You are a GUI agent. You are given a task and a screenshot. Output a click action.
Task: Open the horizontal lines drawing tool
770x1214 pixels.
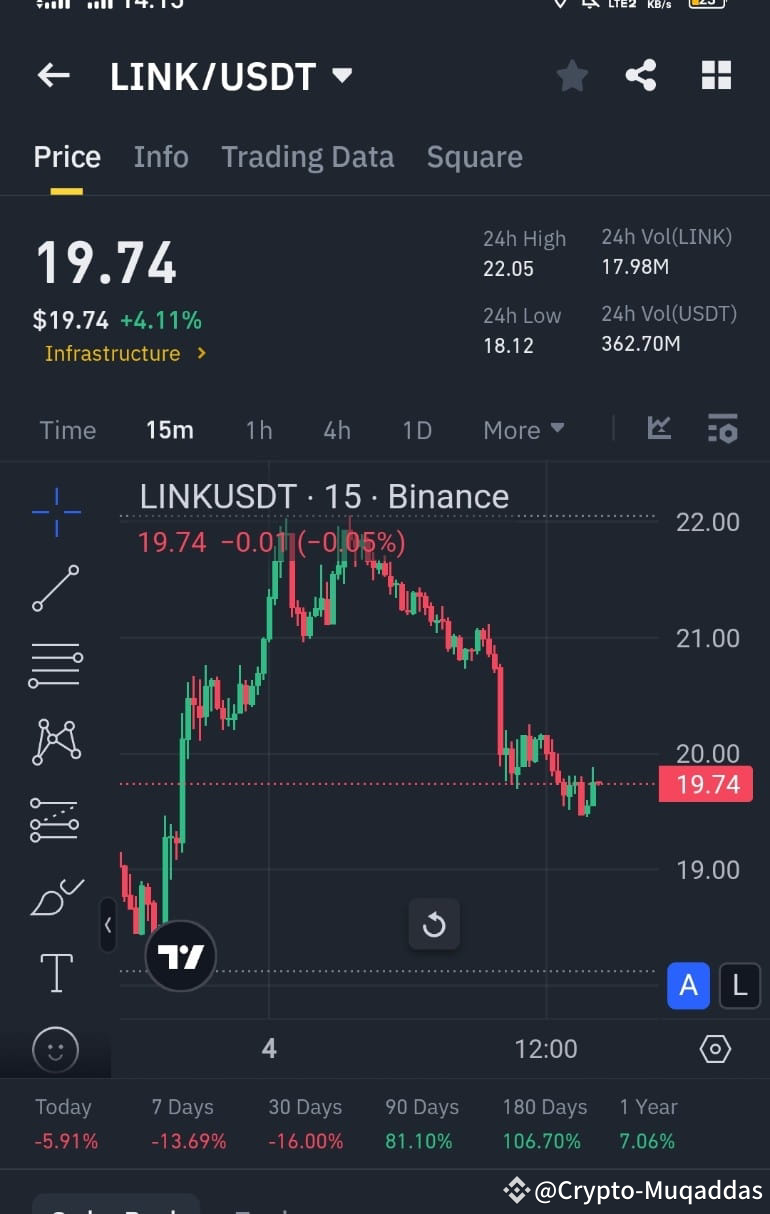(55, 665)
